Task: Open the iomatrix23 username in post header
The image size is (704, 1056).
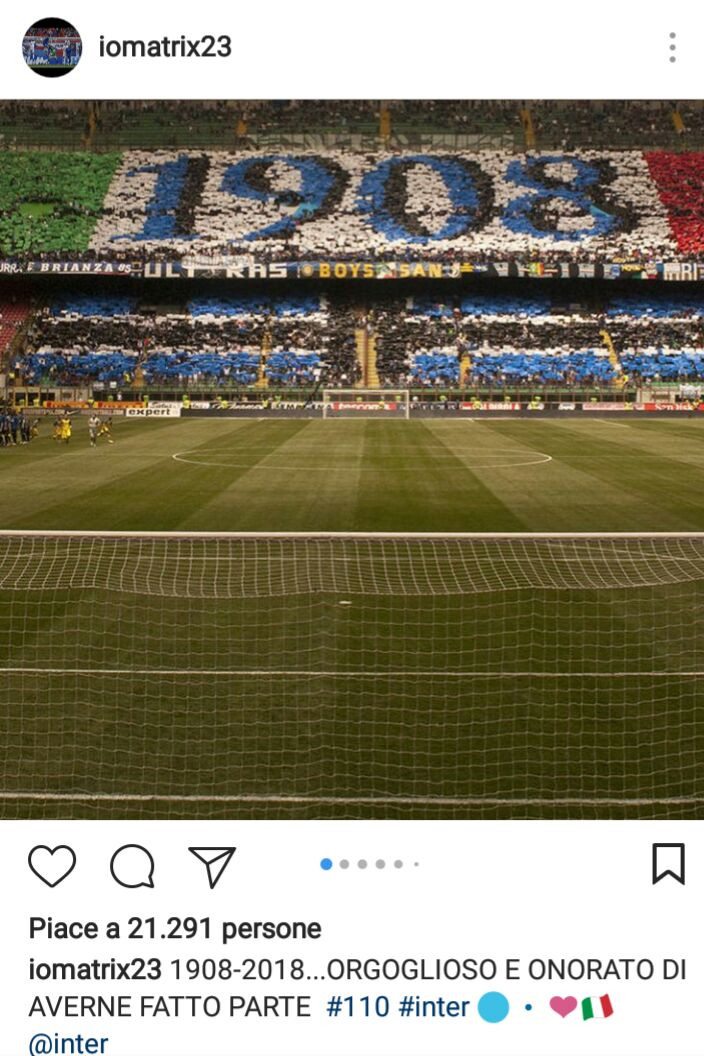Action: tap(165, 47)
